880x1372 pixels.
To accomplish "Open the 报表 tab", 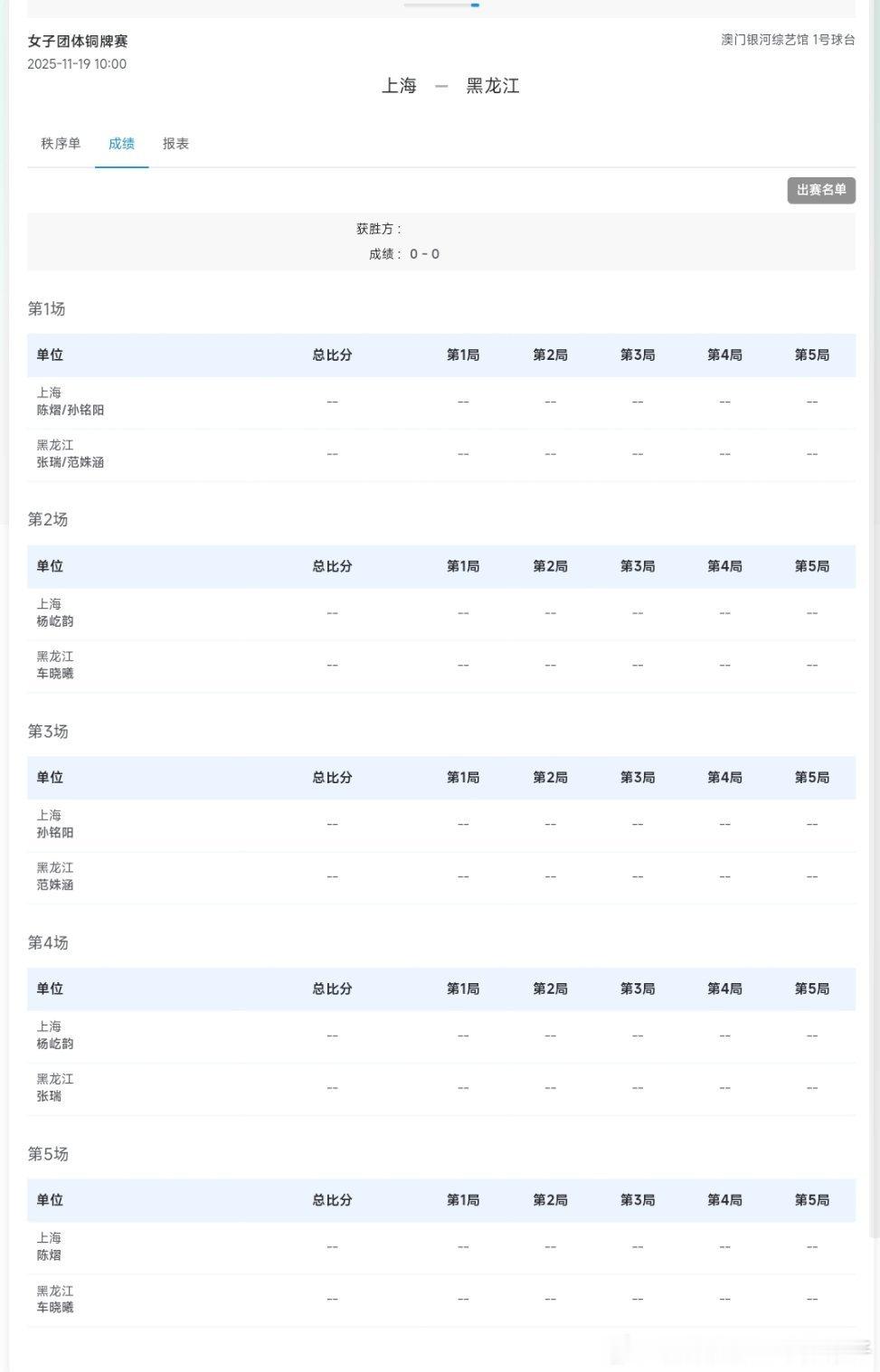I will coord(175,143).
